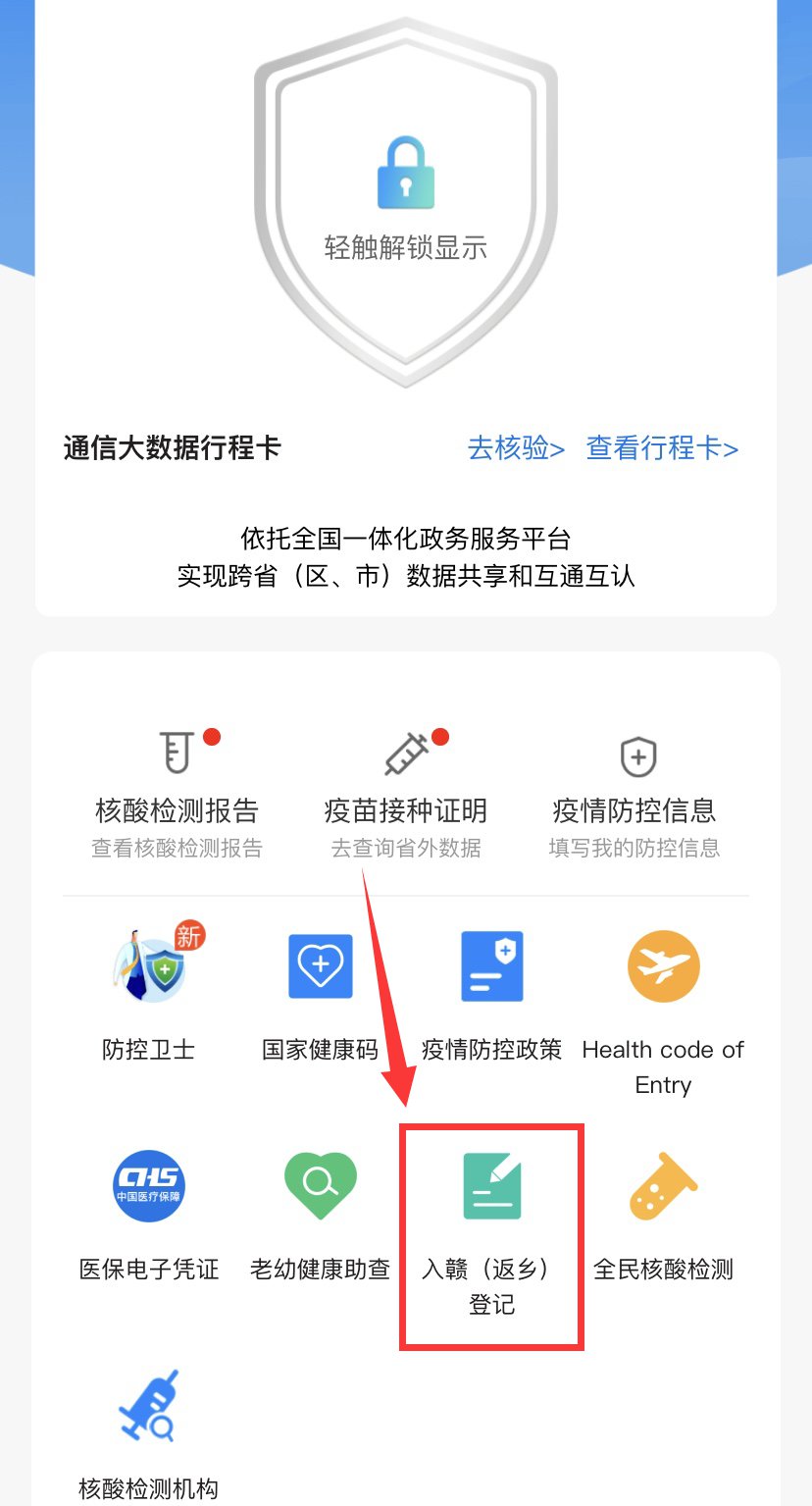Open the 去核验 link

[x=516, y=448]
